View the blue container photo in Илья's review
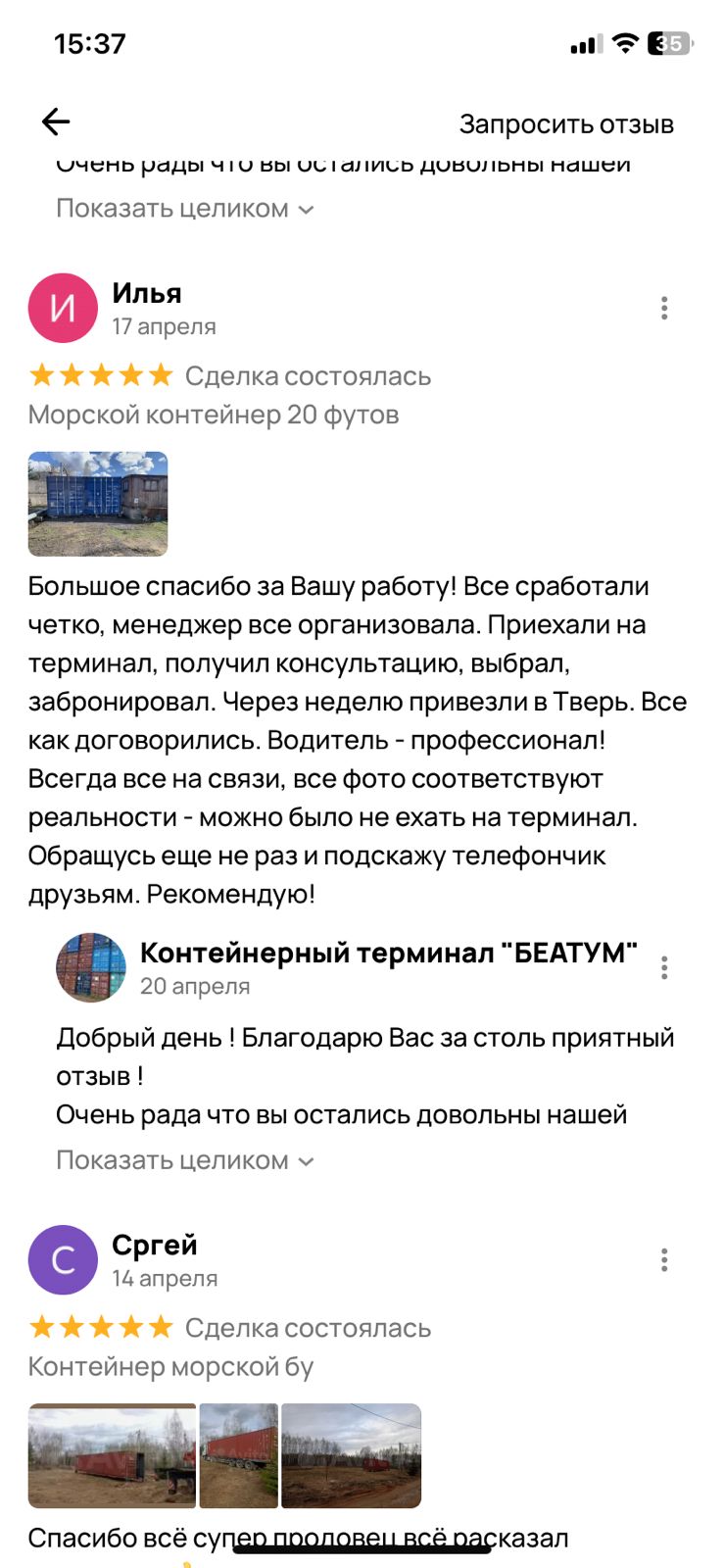The width and height of the screenshot is (724, 1568). click(98, 504)
